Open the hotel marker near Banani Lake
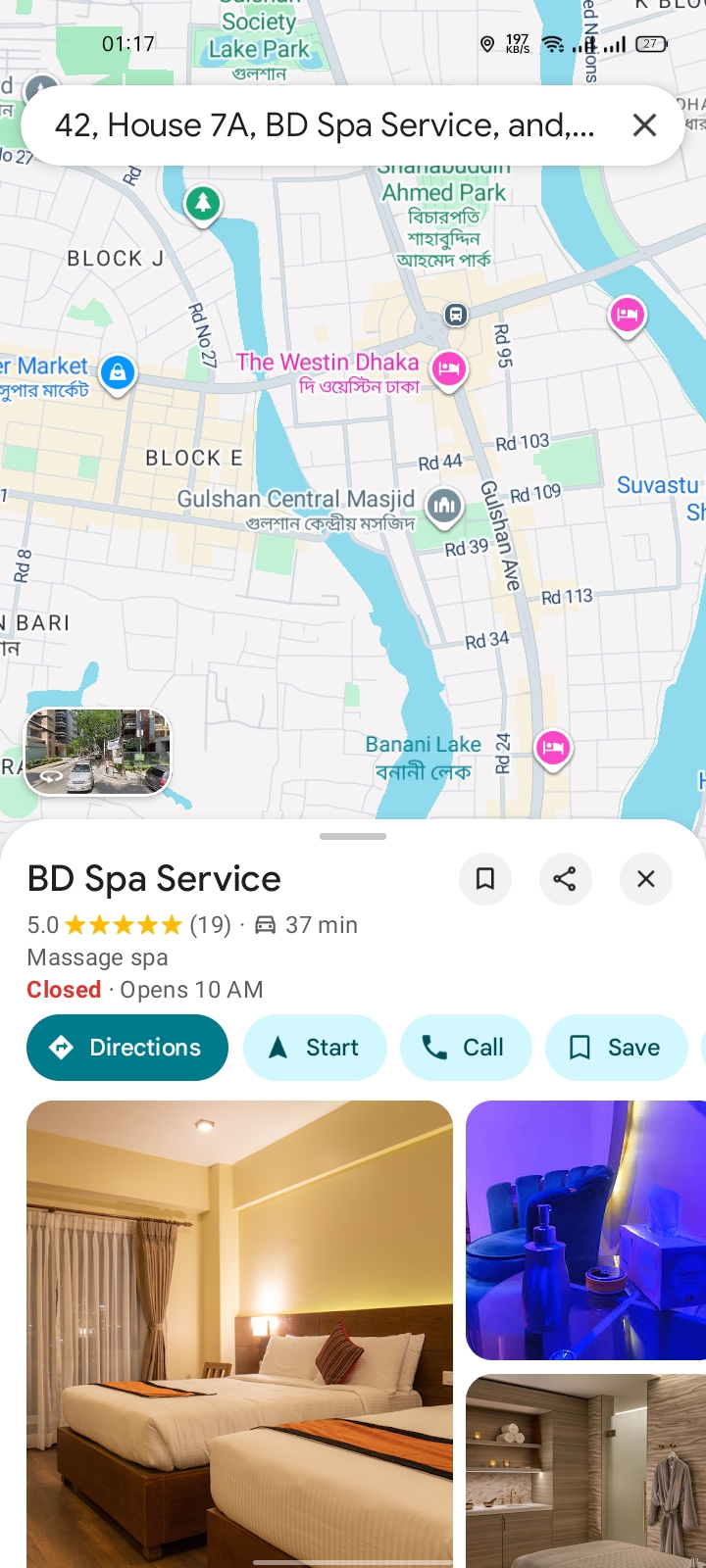The width and height of the screenshot is (706, 1568). (553, 748)
